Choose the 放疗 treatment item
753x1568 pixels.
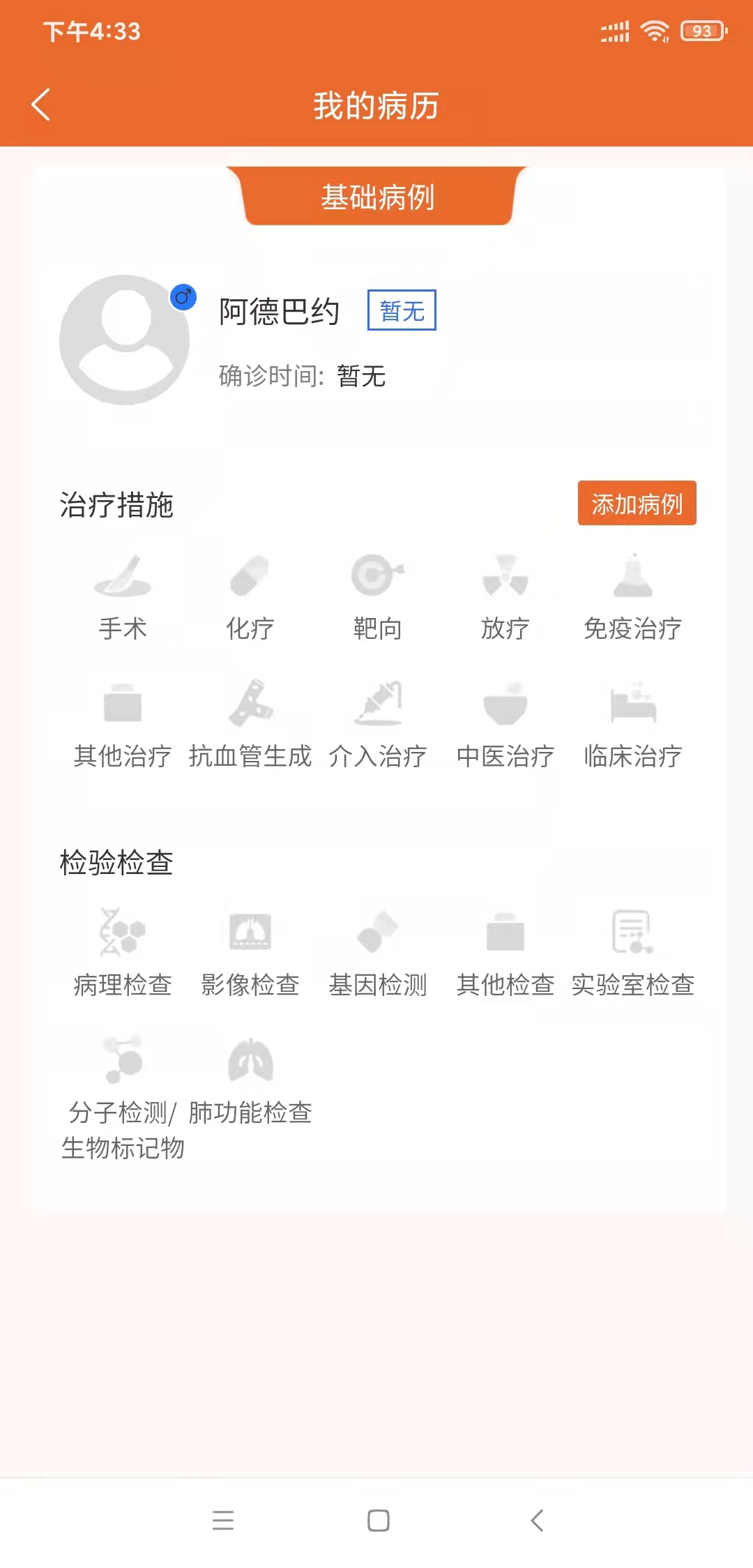point(505,598)
